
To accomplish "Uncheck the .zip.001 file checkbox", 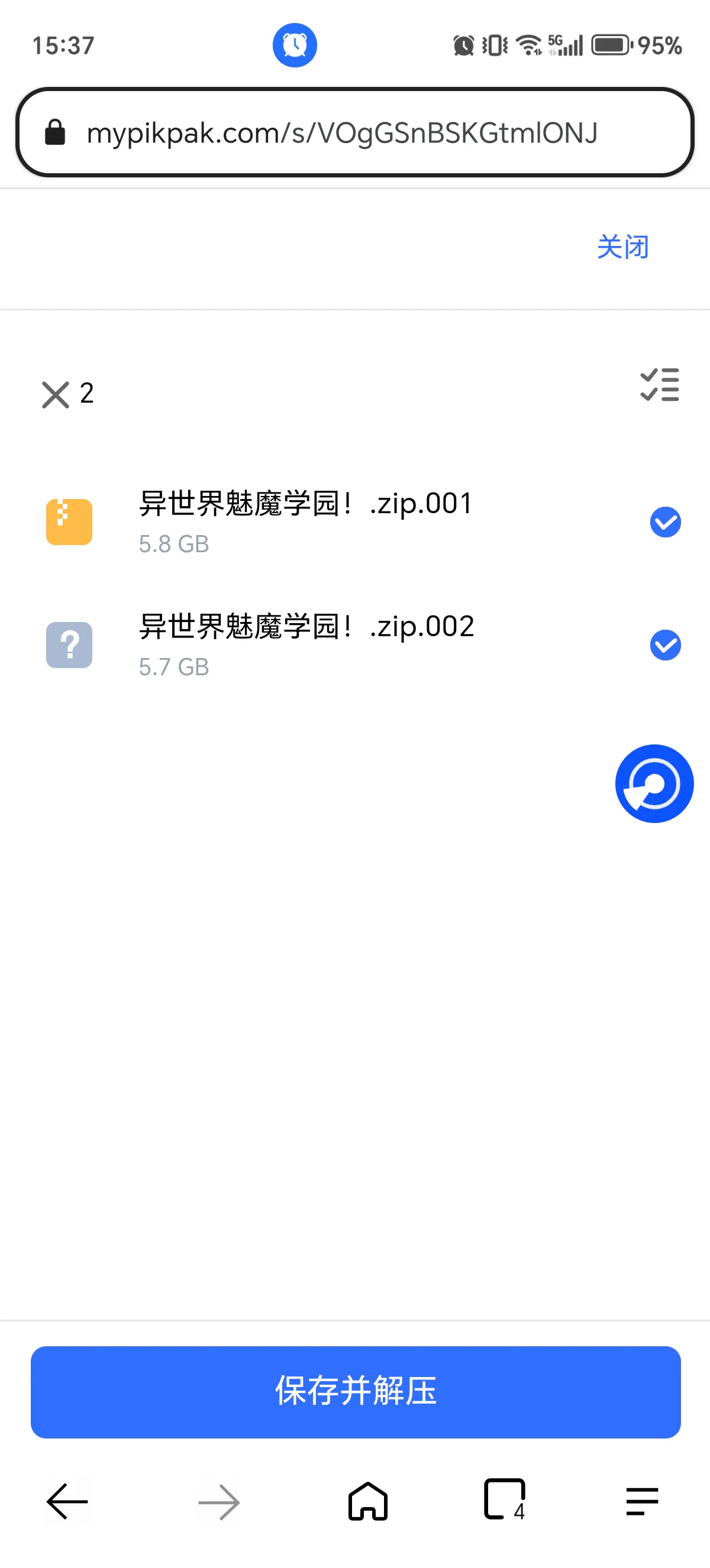I will coord(665,522).
